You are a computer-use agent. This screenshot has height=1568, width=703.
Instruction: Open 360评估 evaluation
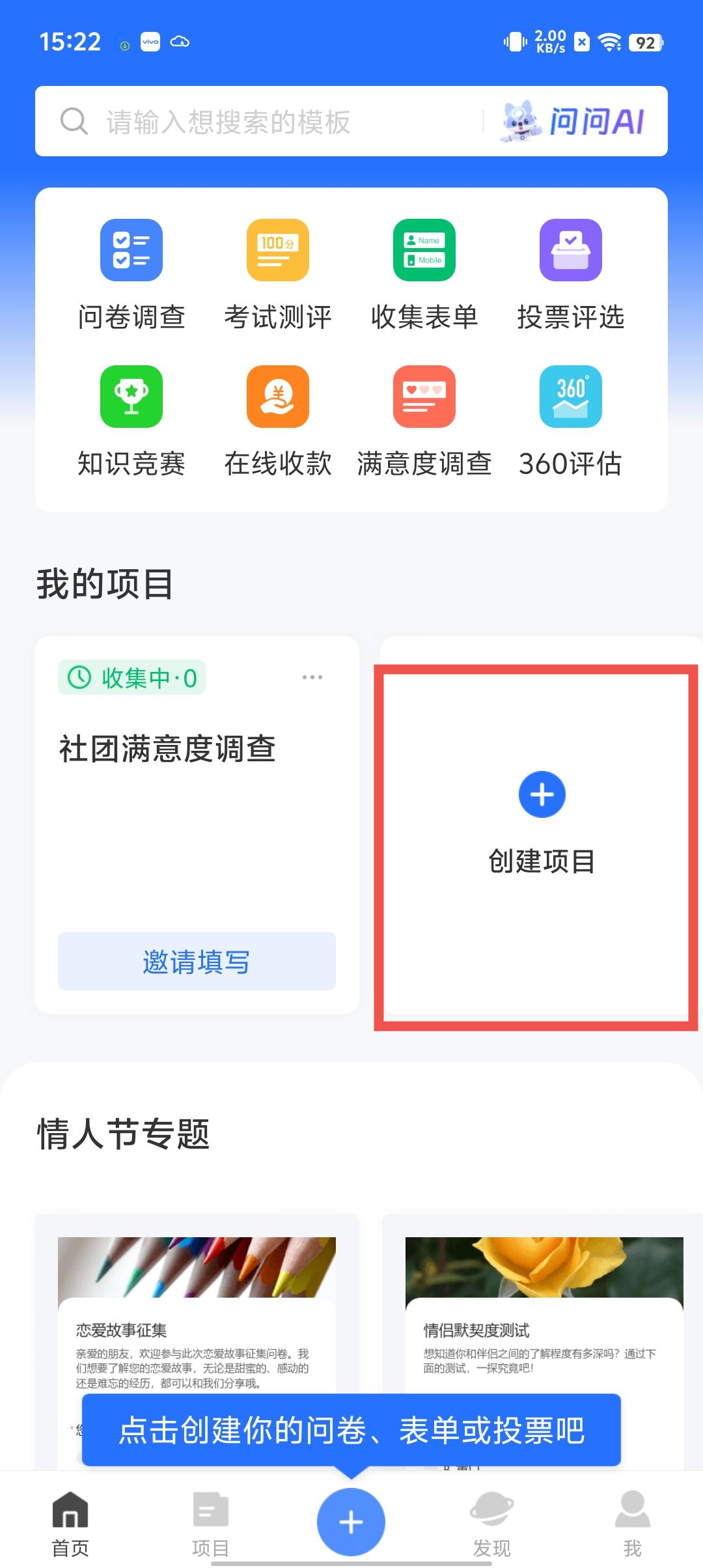pos(571,420)
